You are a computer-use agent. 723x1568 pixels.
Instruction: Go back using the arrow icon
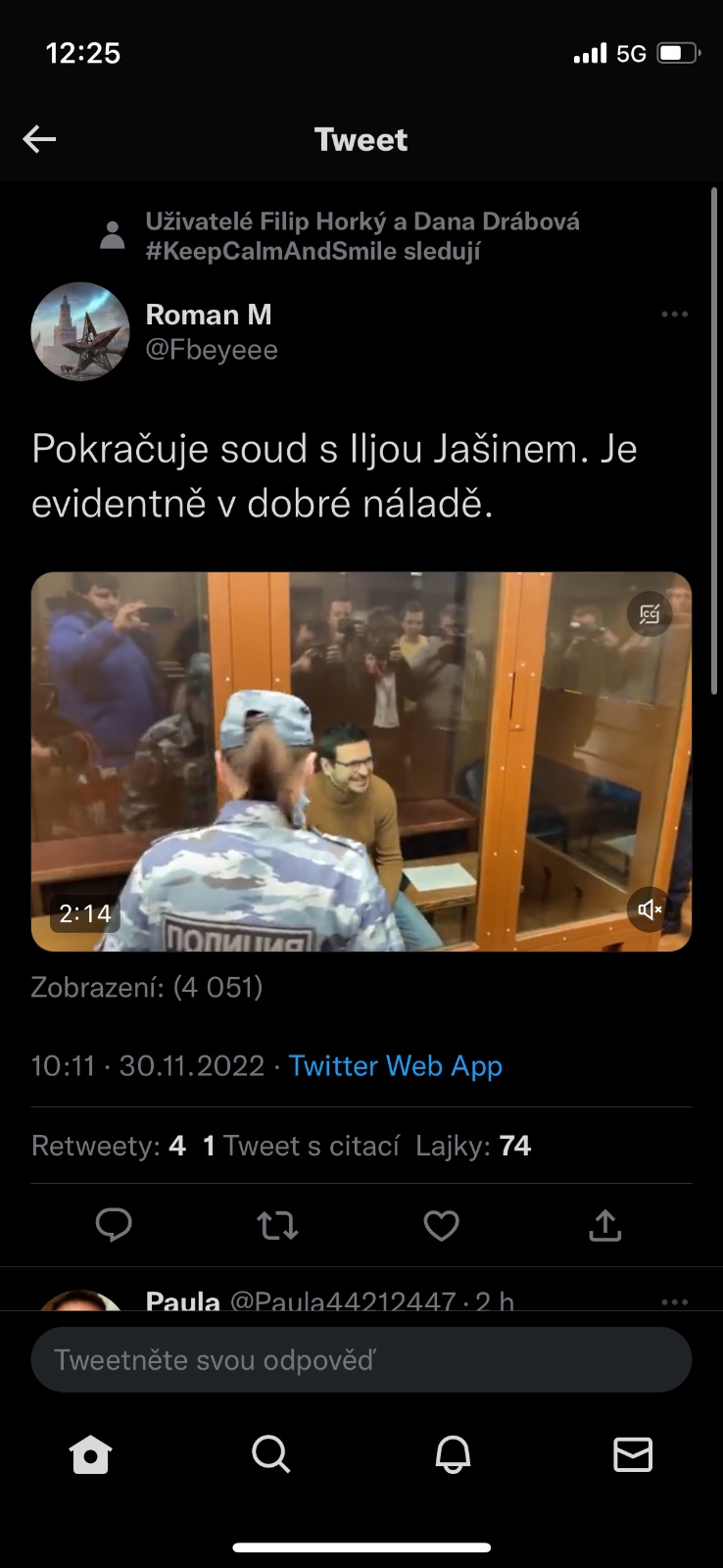pyautogui.click(x=39, y=139)
